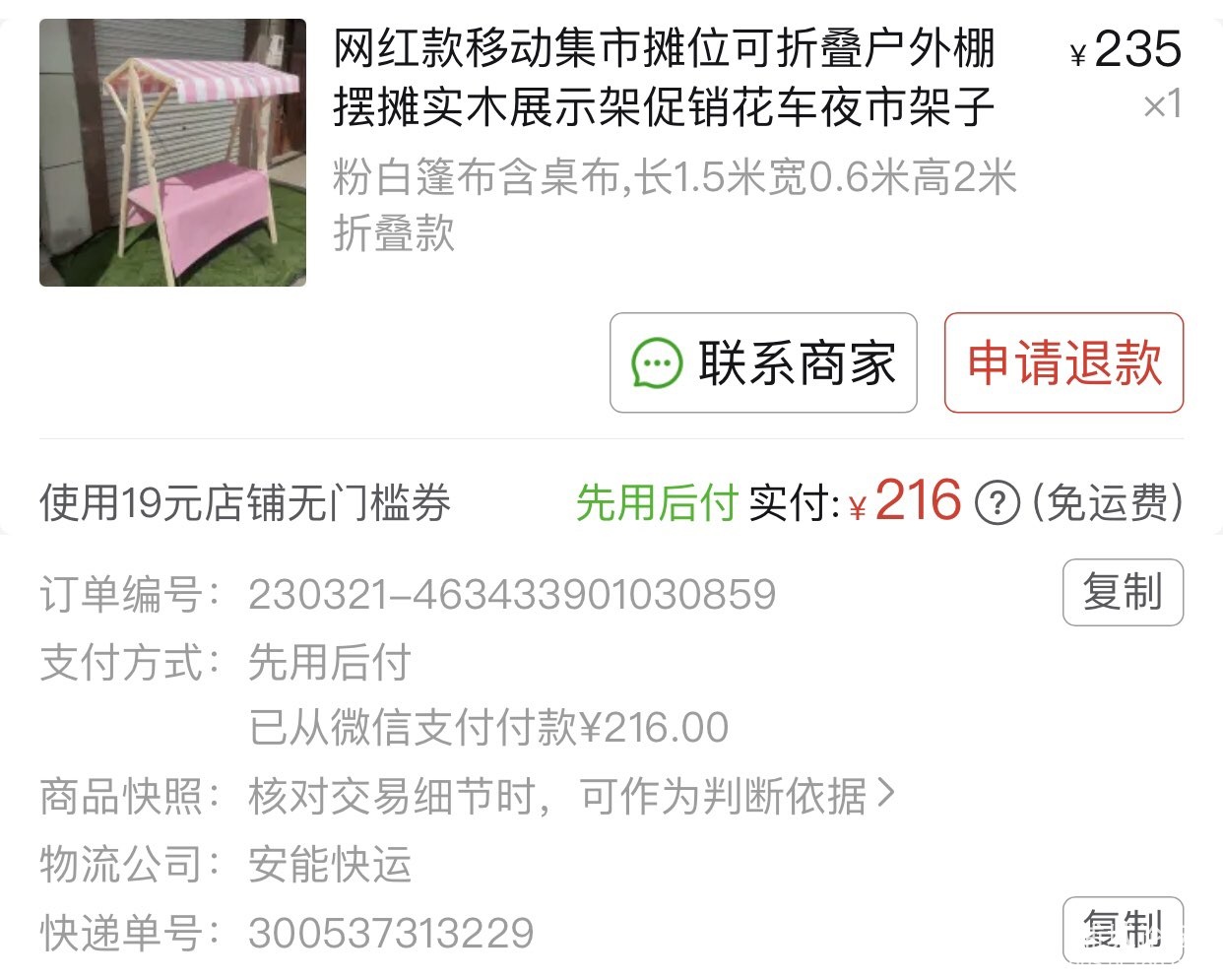
Task: Tap 申请退款 to request a refund
Action: point(1063,363)
